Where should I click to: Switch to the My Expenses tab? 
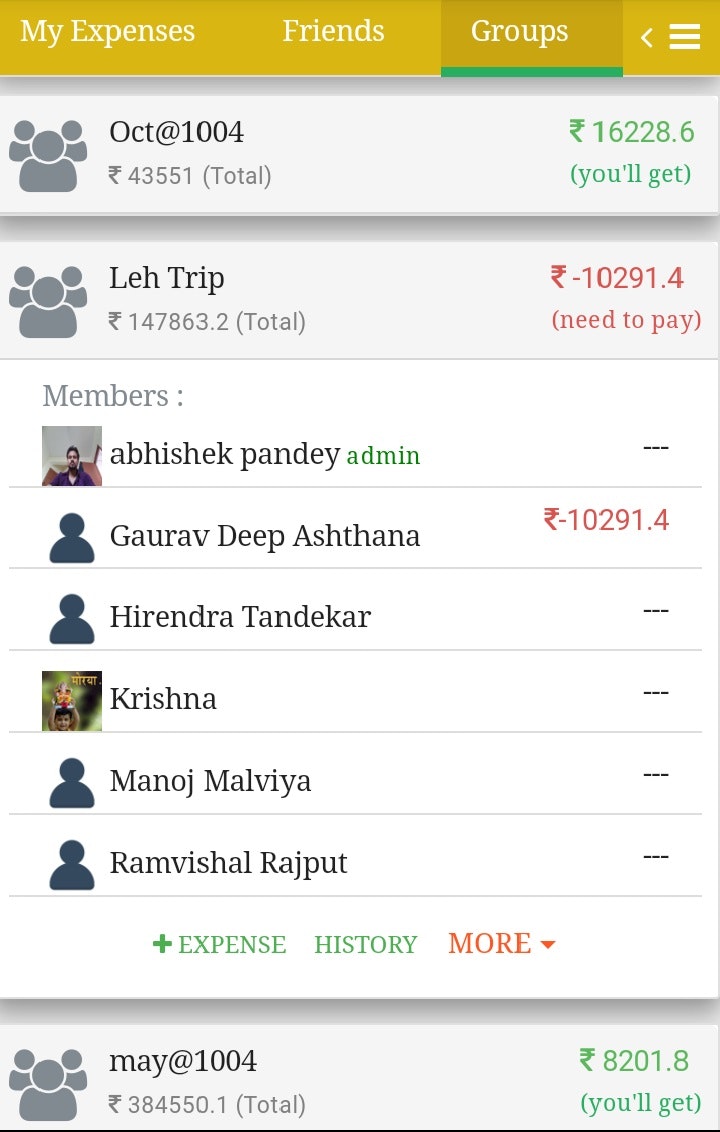(108, 32)
